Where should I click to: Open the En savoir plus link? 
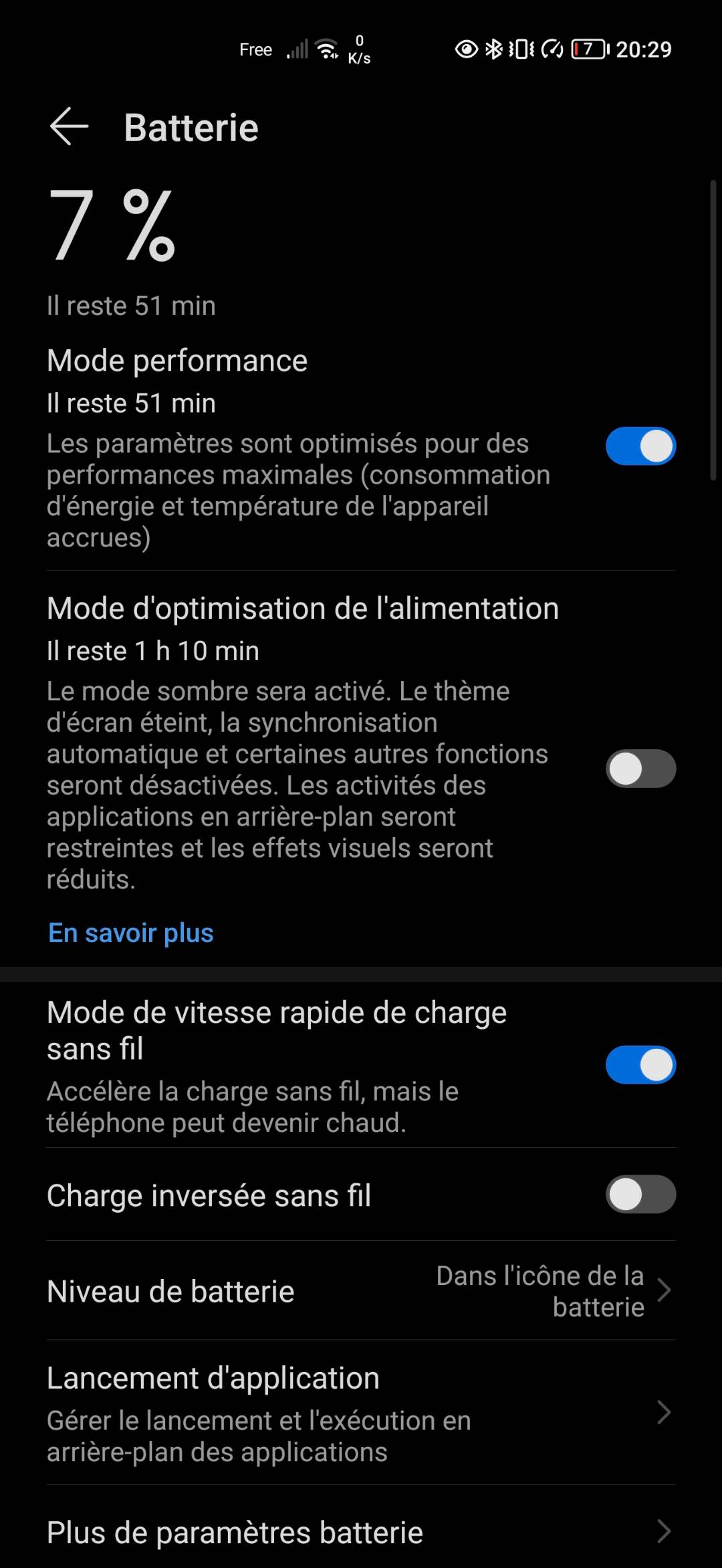(x=130, y=932)
